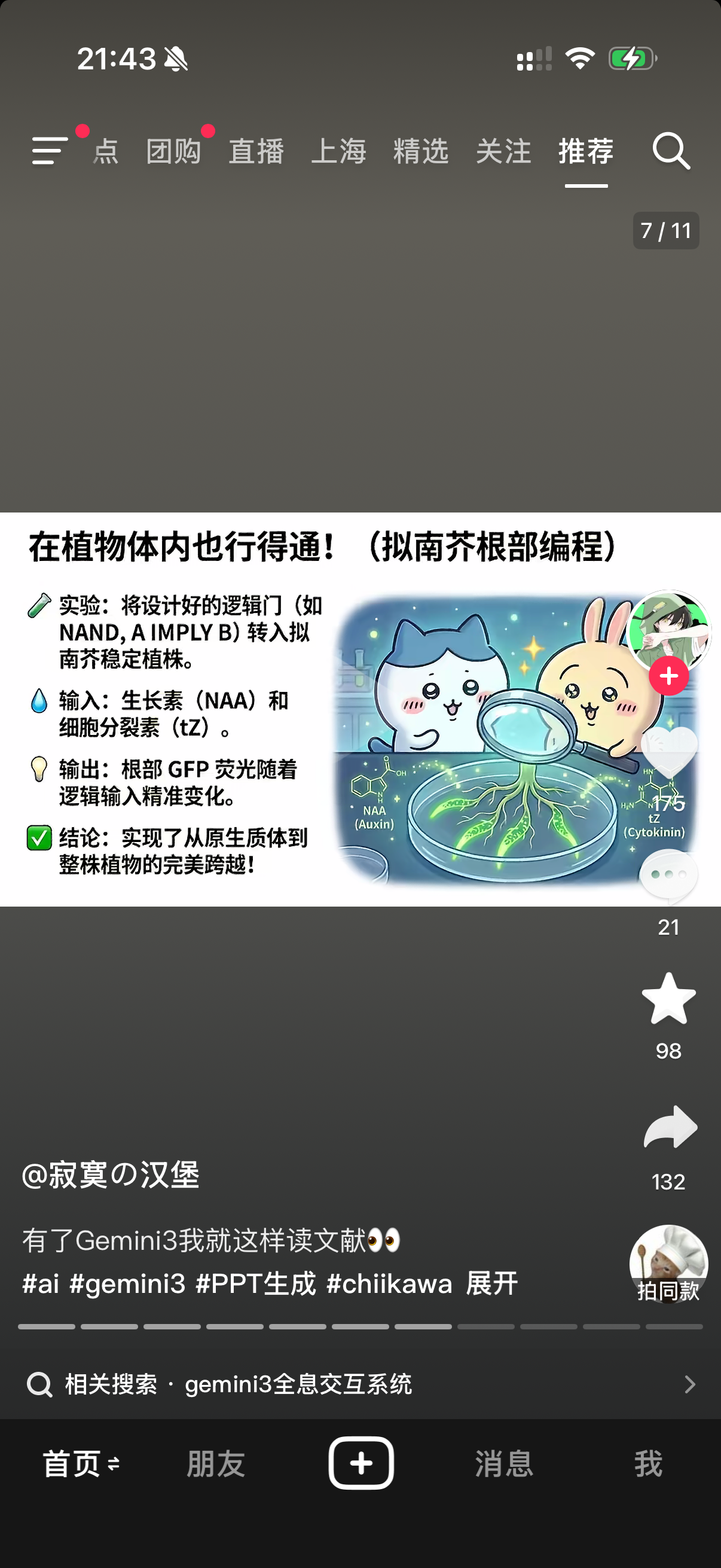This screenshot has height=1568, width=721.
Task: Open the #chiikawa hashtag
Action: pos(389,1283)
